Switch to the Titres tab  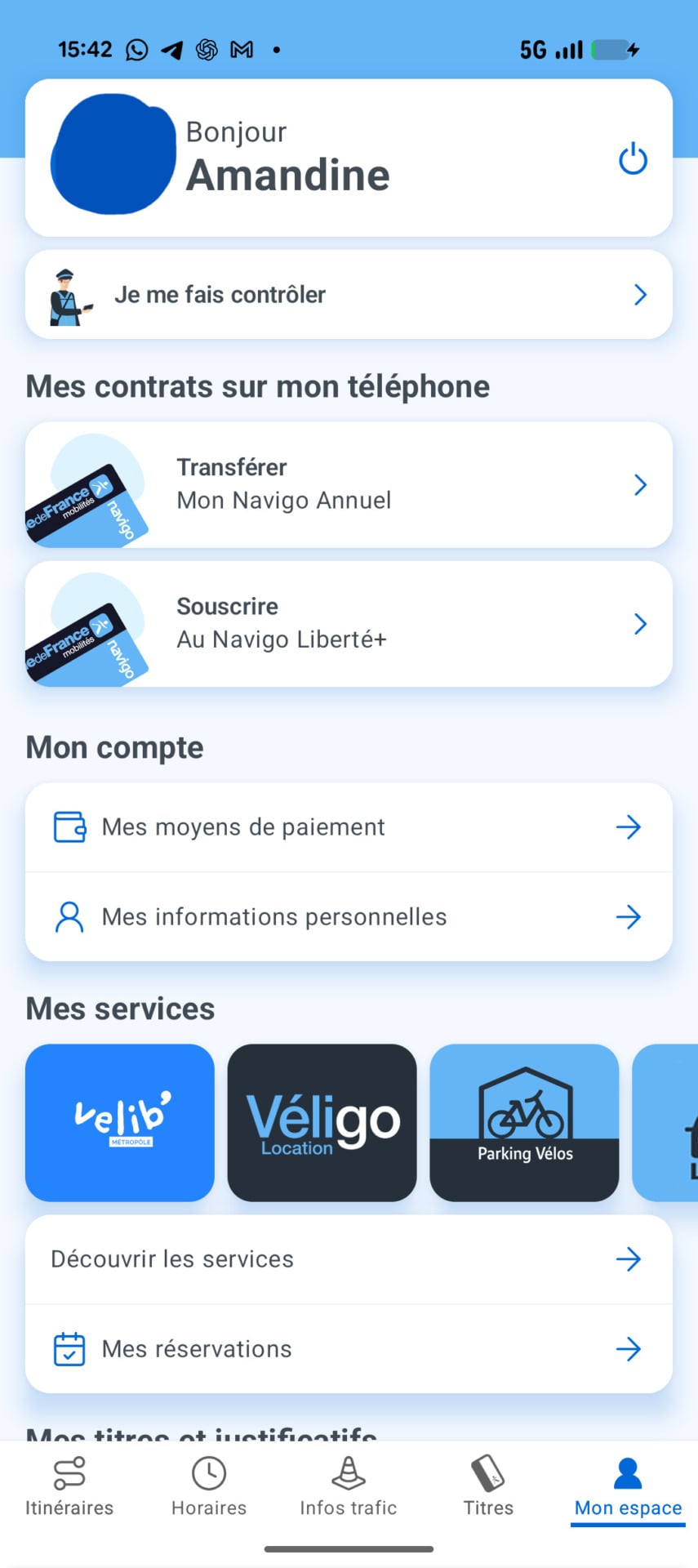[488, 1486]
